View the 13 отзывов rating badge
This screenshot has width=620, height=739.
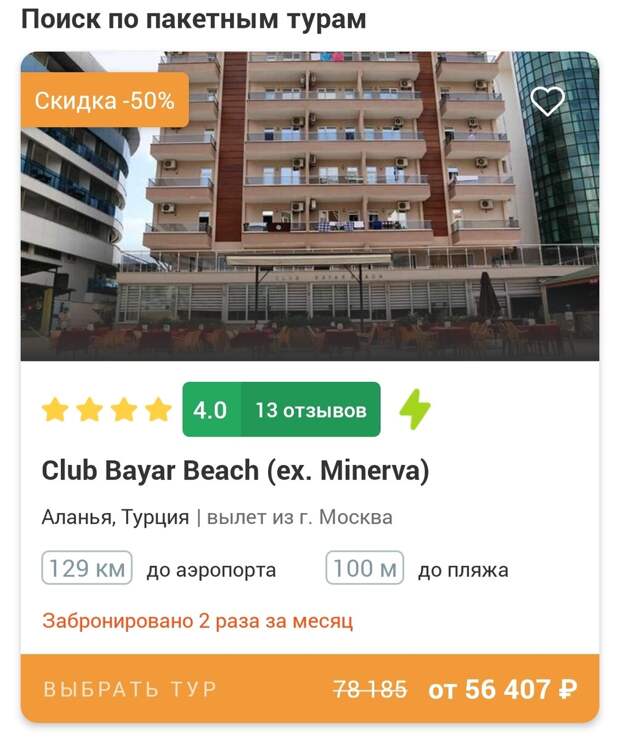coord(281,410)
